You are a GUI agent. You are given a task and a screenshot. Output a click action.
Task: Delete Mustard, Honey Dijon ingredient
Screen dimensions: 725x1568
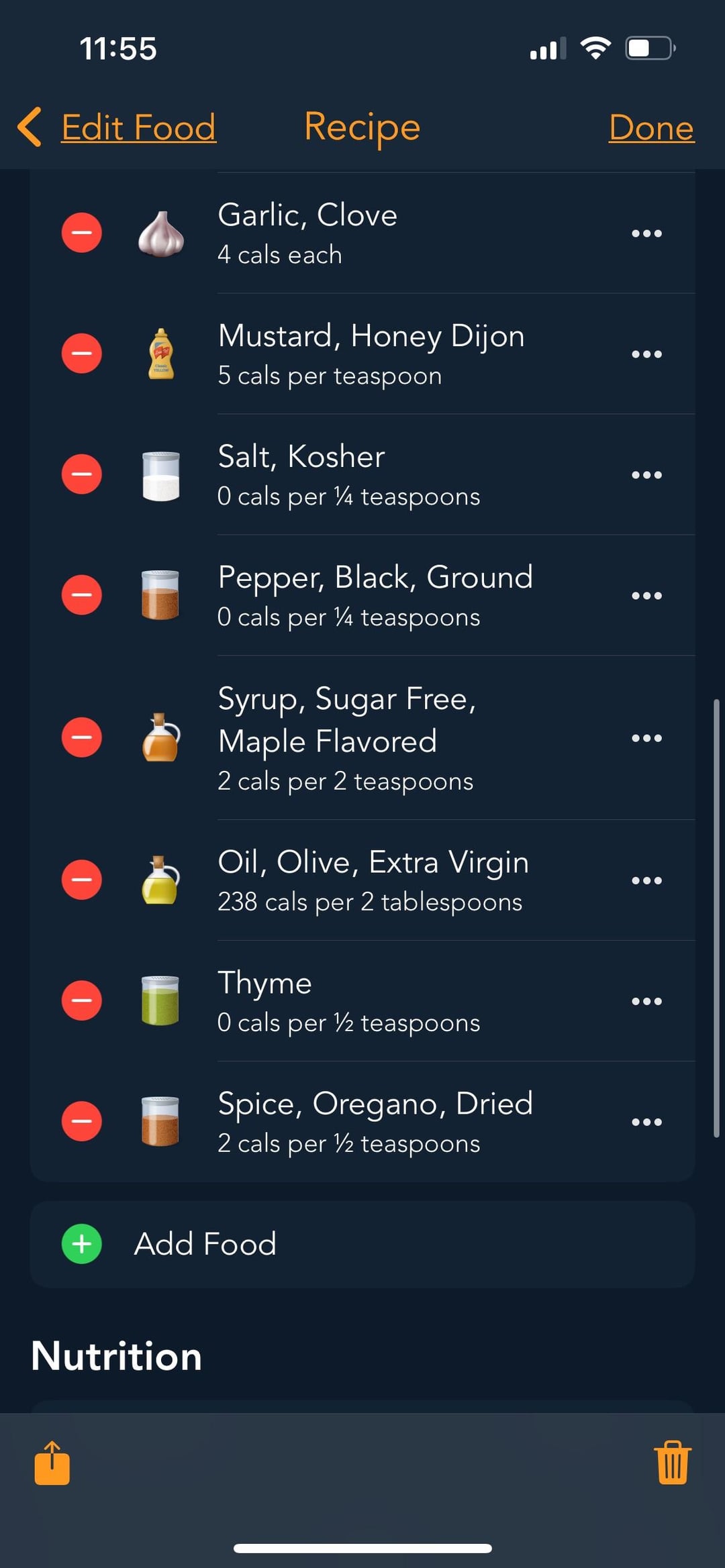click(82, 354)
